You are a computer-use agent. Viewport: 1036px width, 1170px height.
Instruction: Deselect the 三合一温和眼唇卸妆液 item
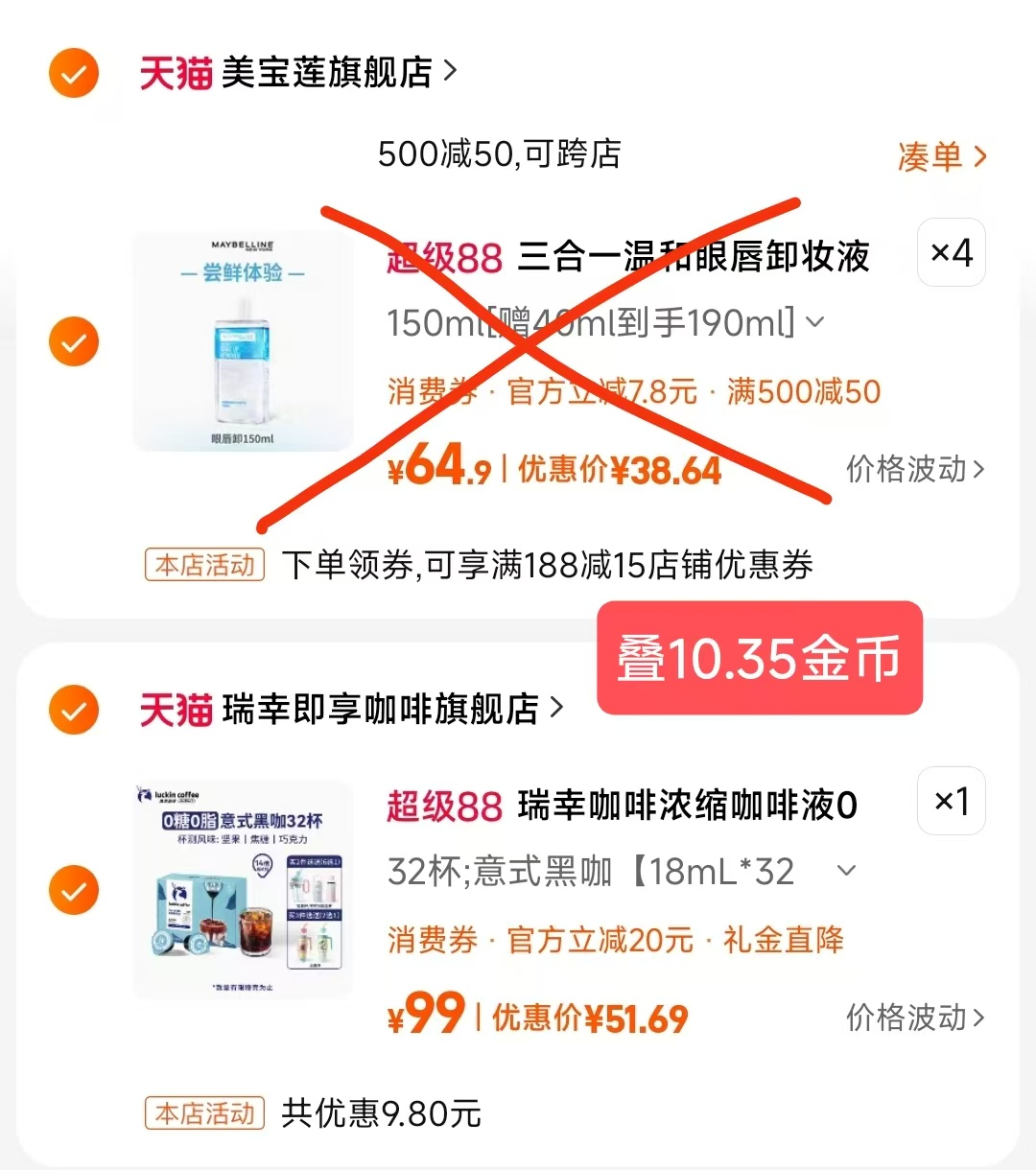point(74,341)
